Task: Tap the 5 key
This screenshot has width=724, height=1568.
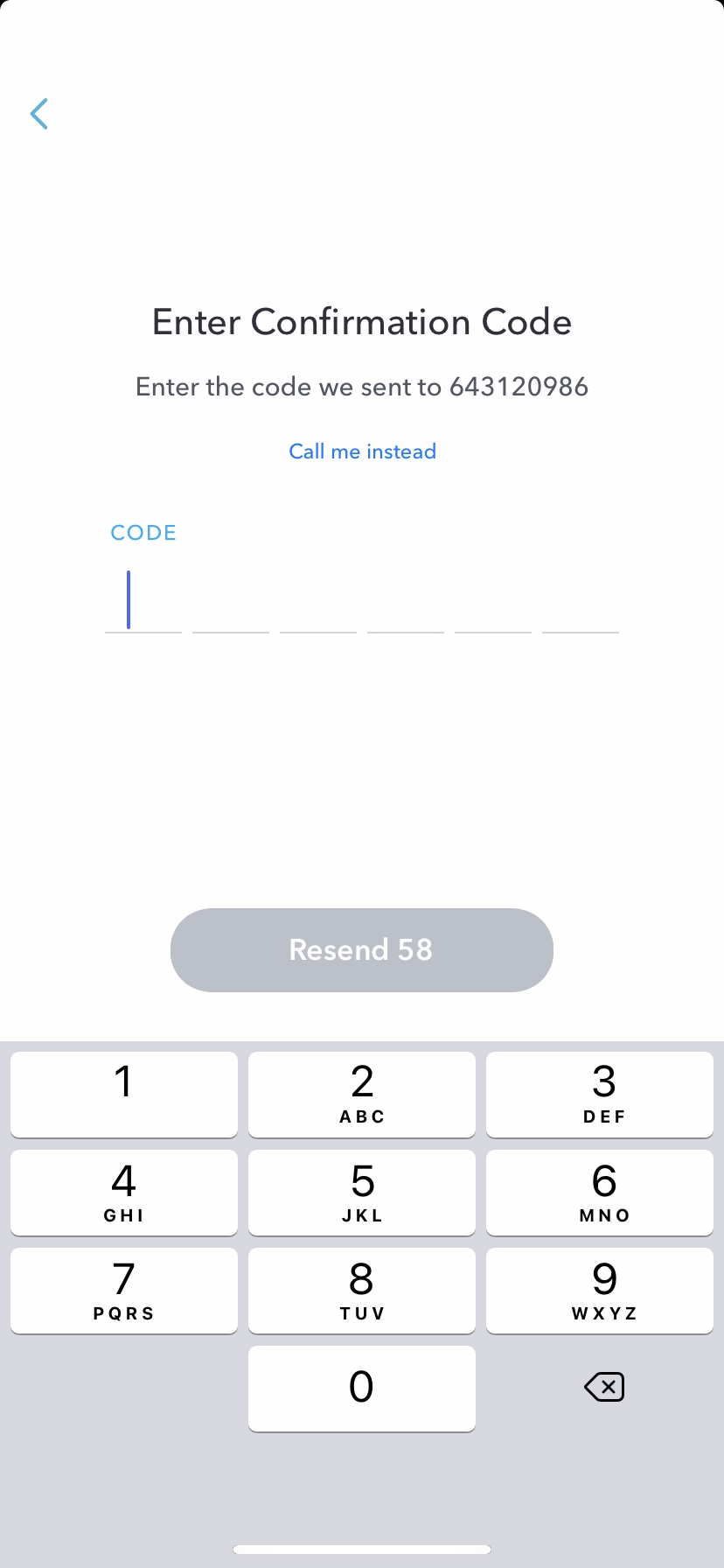Action: tap(362, 1192)
